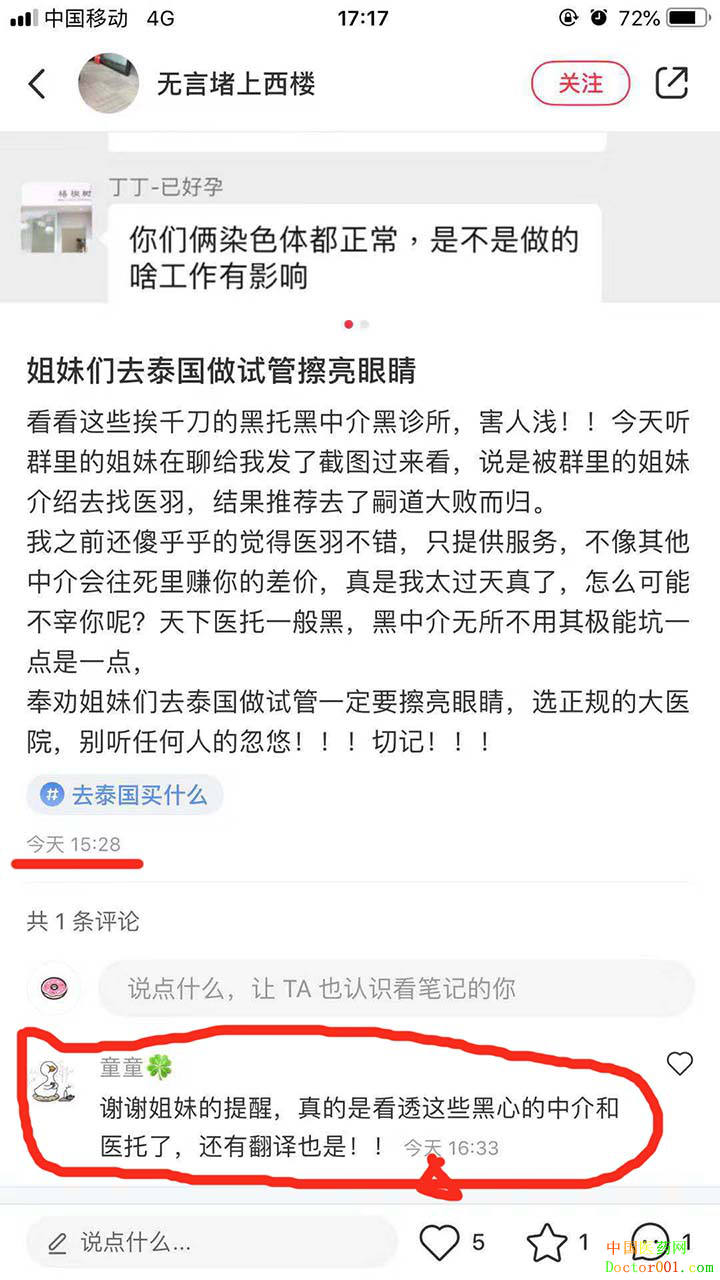Go back using the top-left arrow

(x=38, y=84)
